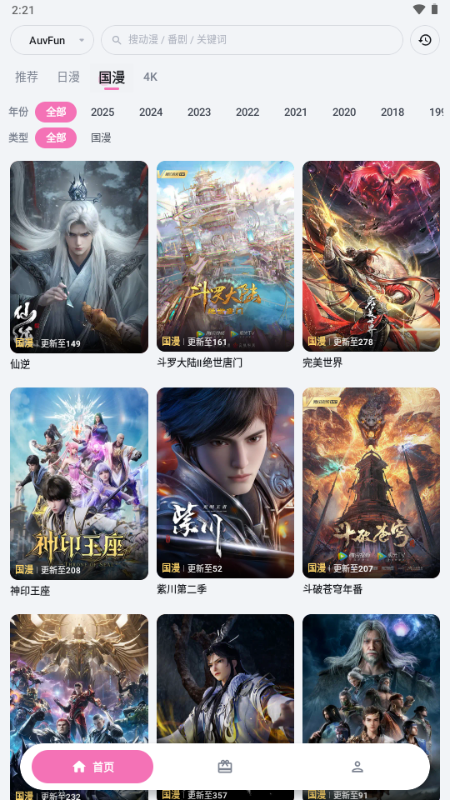Filter by year 2025

[x=103, y=112]
